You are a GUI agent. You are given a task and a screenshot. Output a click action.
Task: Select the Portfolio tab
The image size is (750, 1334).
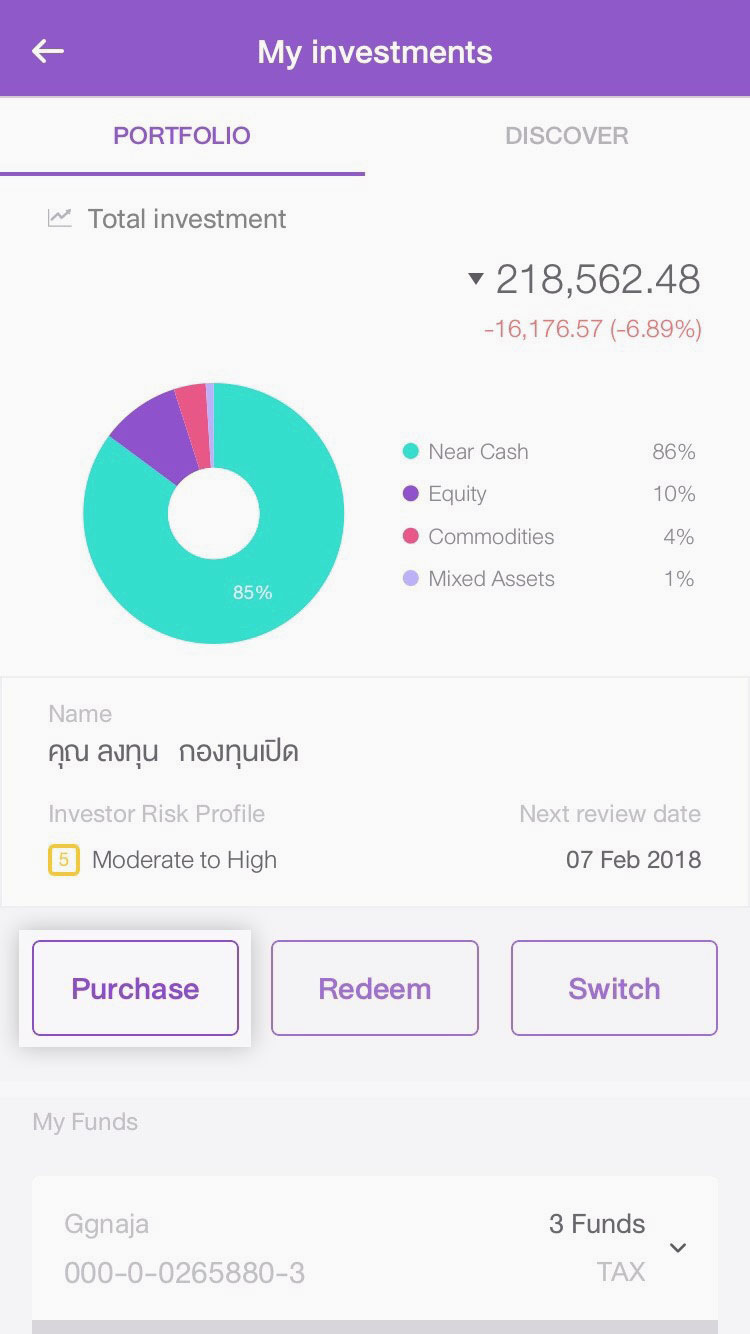tap(182, 136)
